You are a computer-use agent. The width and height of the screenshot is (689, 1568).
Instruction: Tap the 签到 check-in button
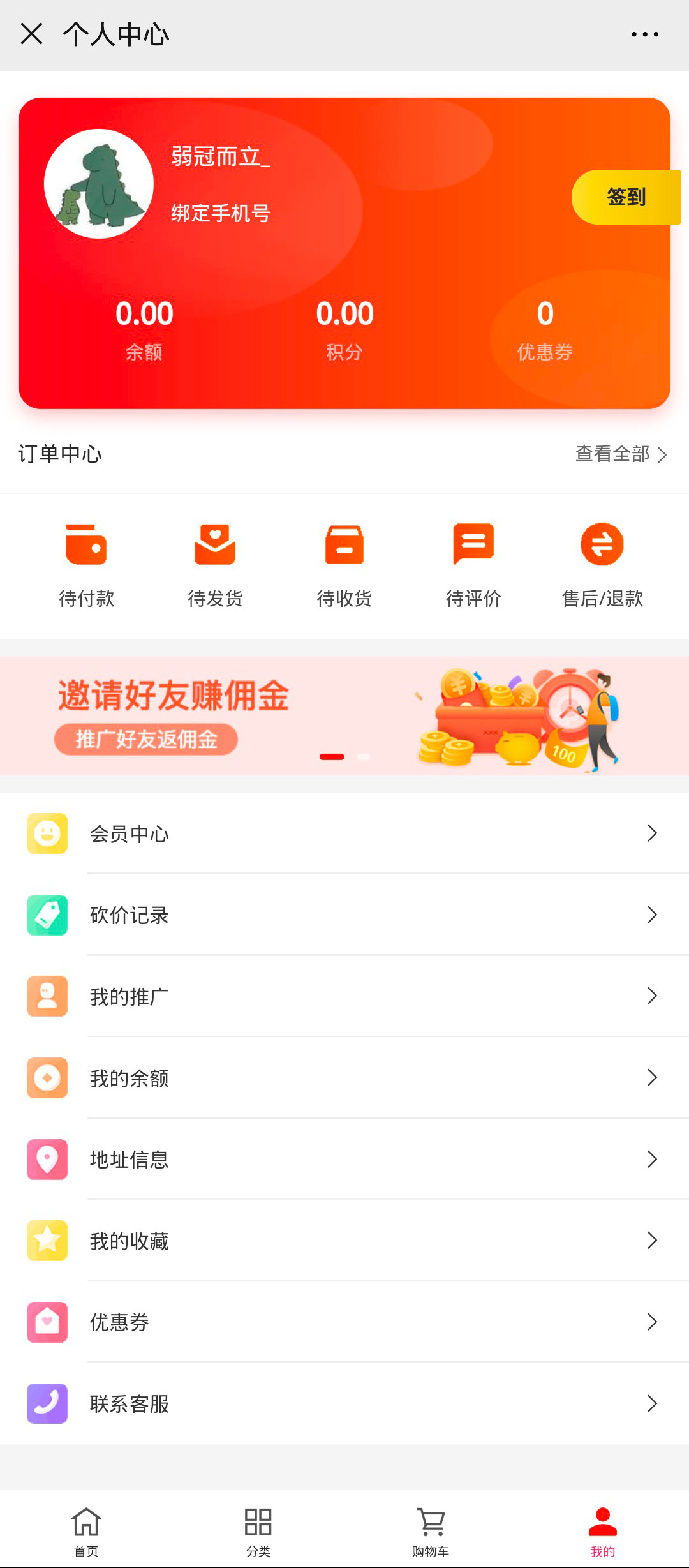(625, 197)
